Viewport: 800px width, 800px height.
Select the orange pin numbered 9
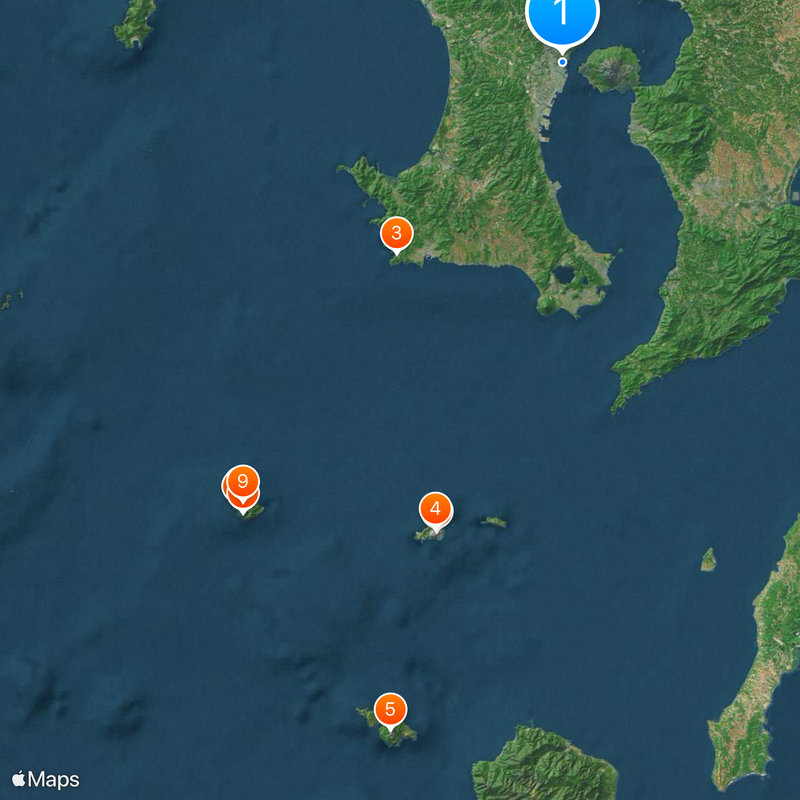coord(243,482)
